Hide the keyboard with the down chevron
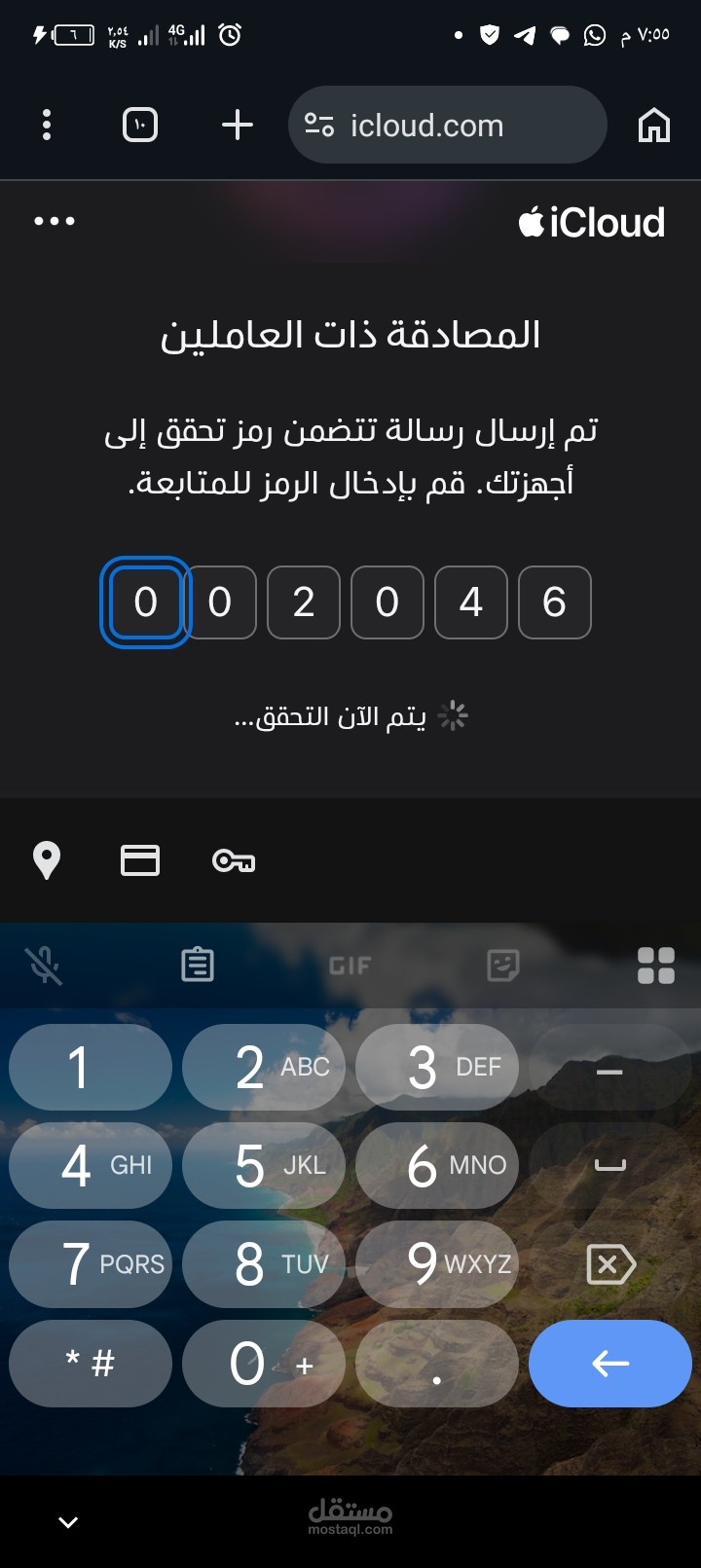Screen dimensions: 701x1568 pos(68,1522)
